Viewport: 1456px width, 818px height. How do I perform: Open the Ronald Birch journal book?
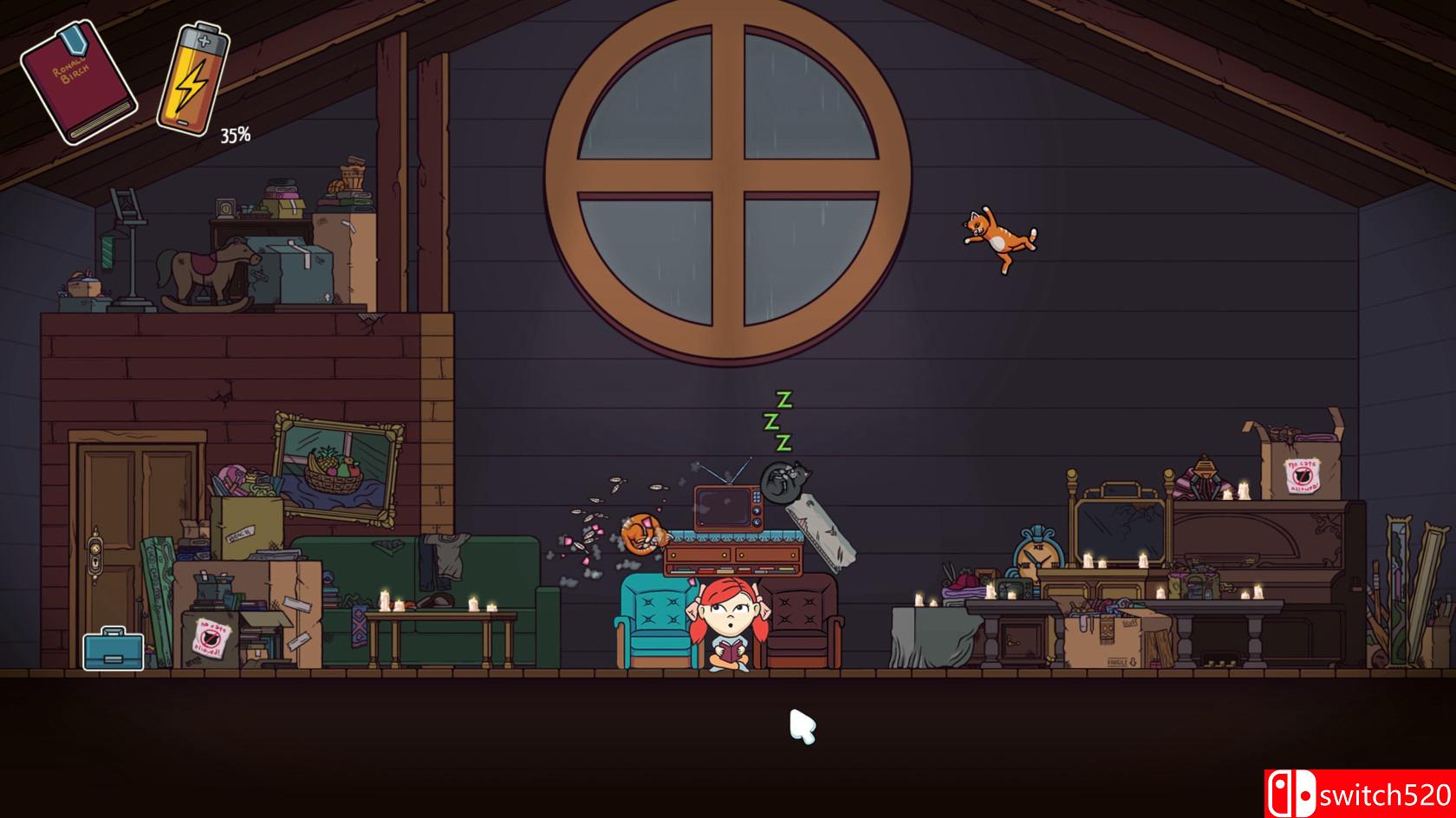point(78,82)
